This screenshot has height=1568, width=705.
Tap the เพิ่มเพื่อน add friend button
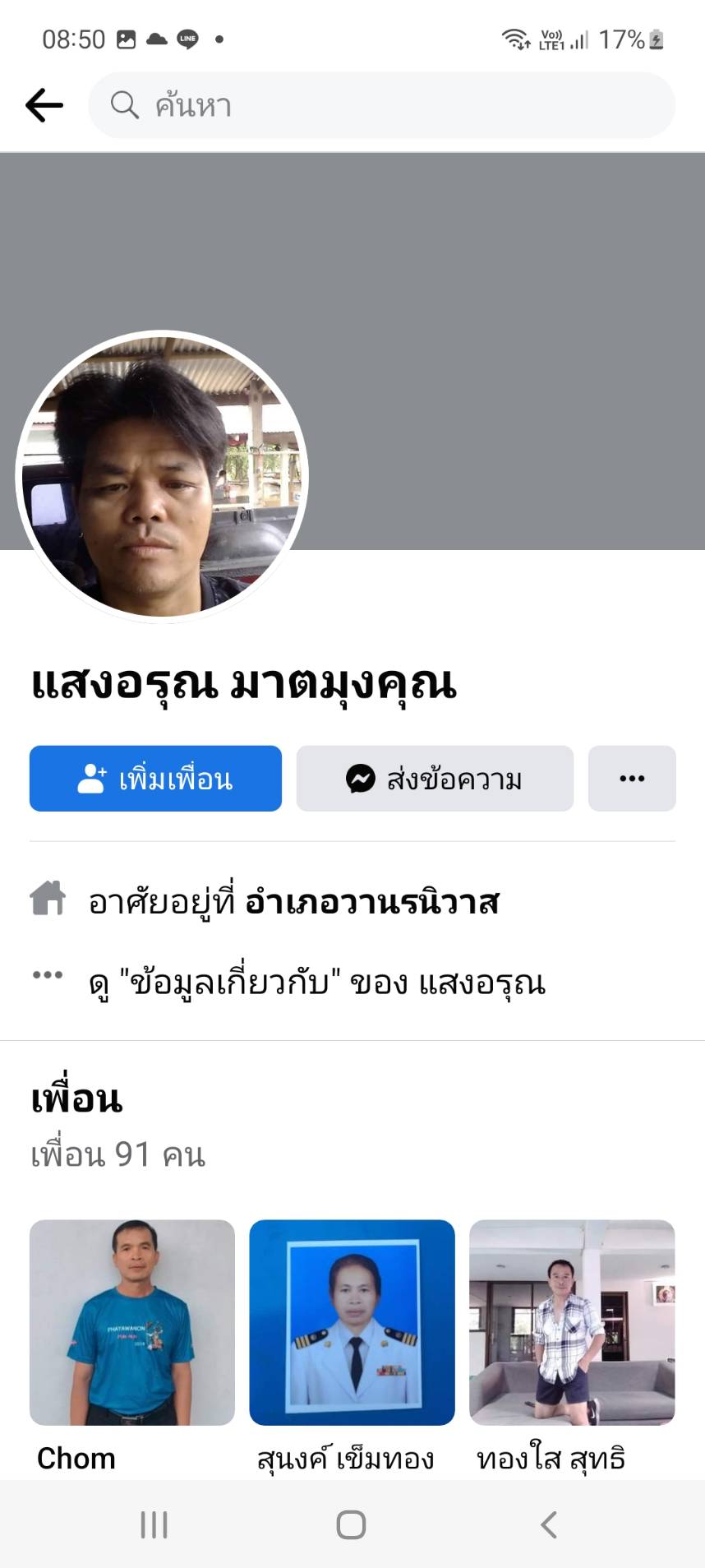pos(155,779)
